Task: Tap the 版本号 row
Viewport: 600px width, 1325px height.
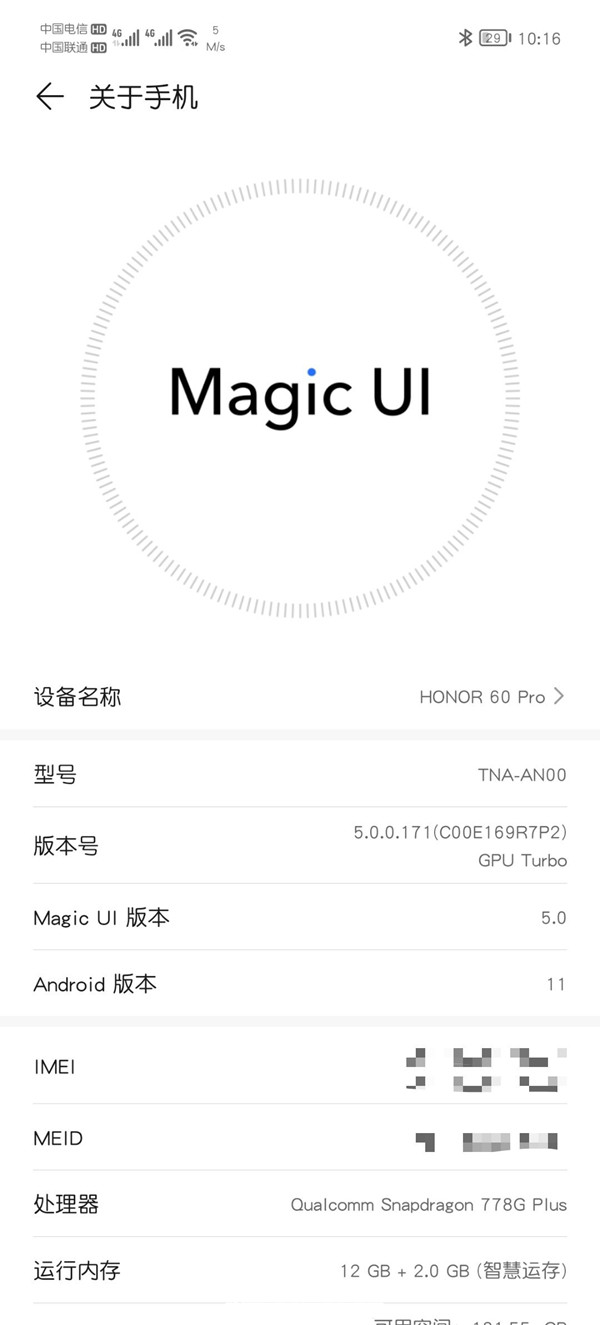Action: pyautogui.click(x=300, y=846)
